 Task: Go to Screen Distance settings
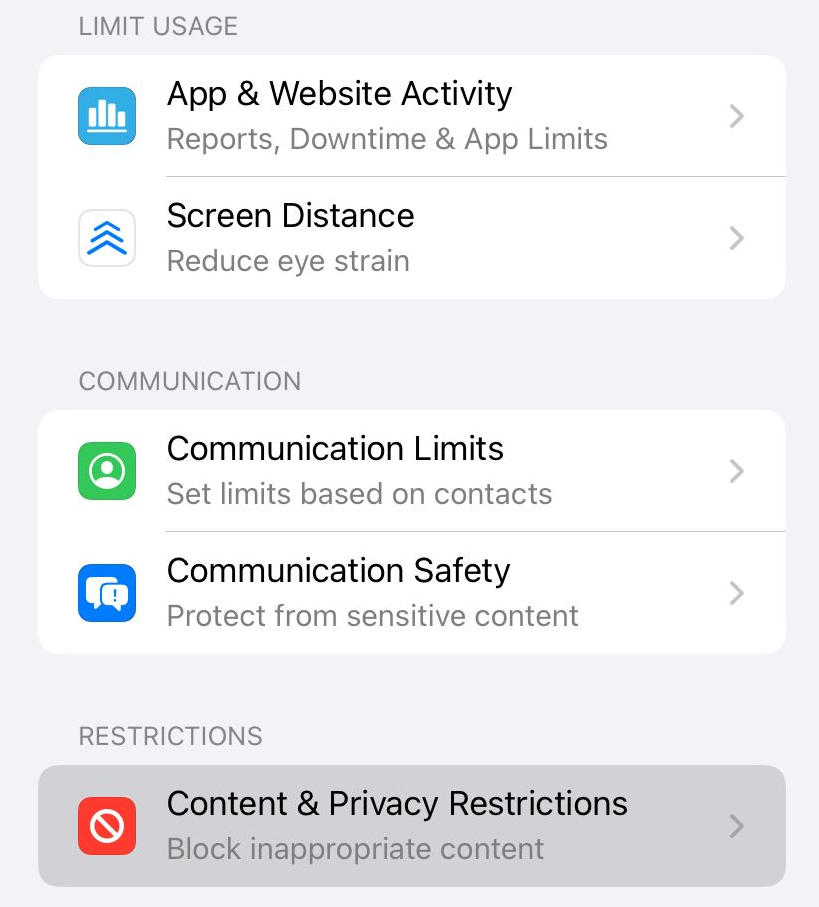coord(410,238)
